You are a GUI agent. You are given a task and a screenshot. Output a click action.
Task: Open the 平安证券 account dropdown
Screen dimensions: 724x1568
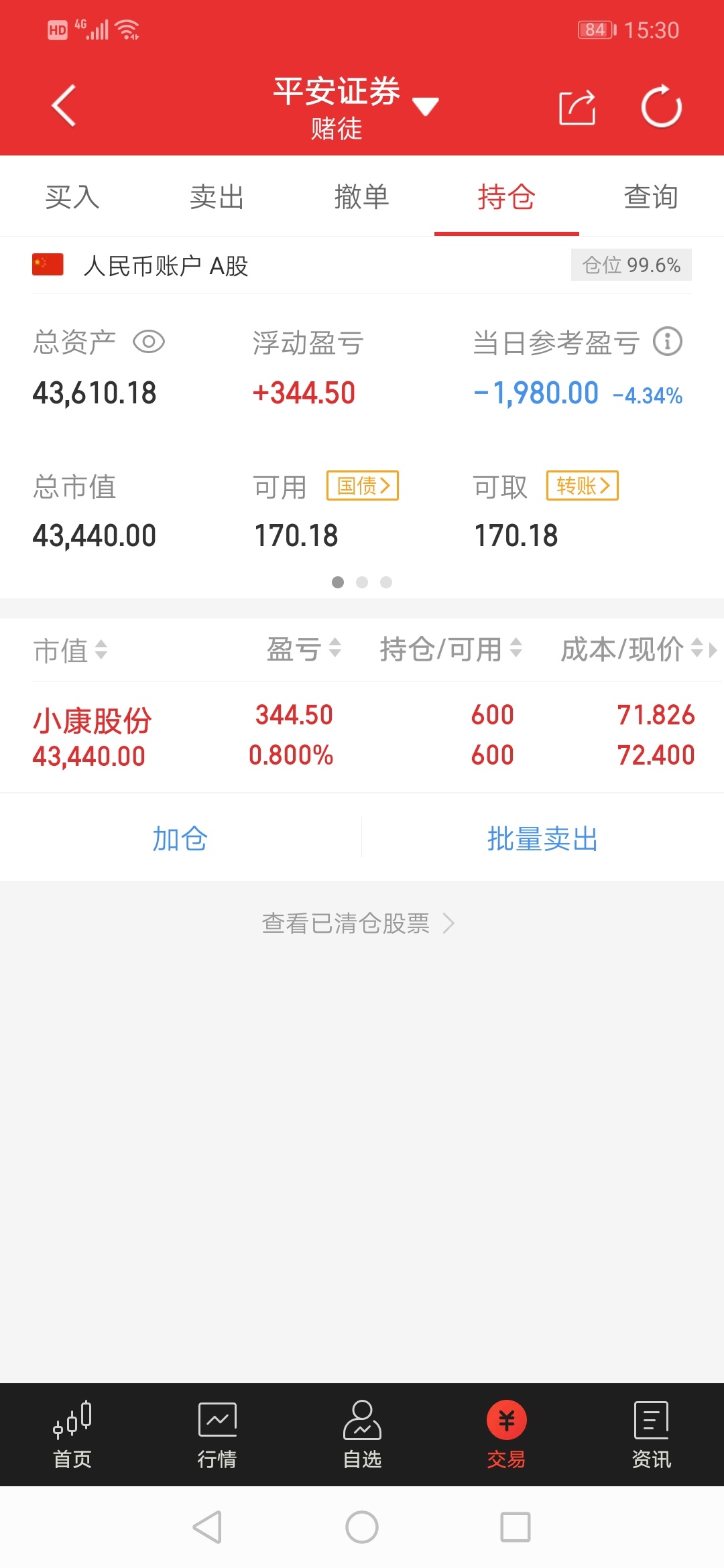point(356,107)
